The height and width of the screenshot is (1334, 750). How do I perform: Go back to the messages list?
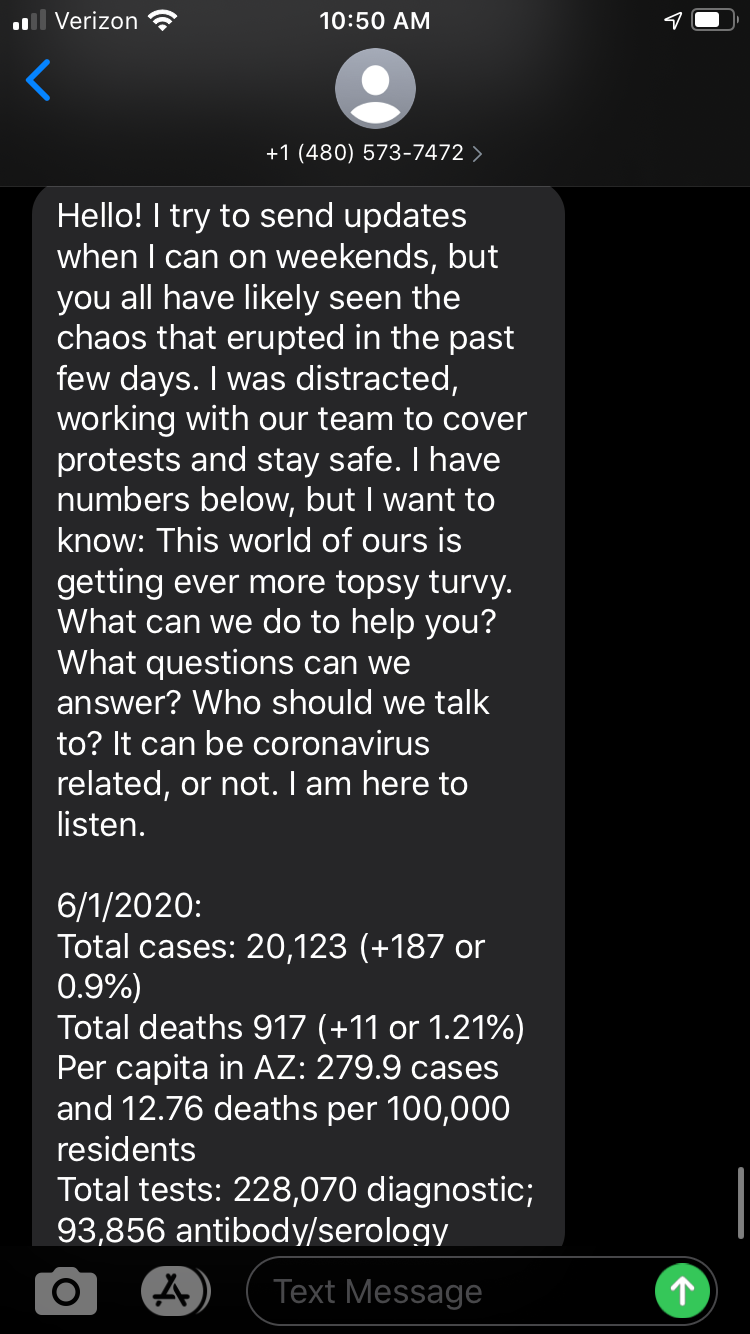38,81
